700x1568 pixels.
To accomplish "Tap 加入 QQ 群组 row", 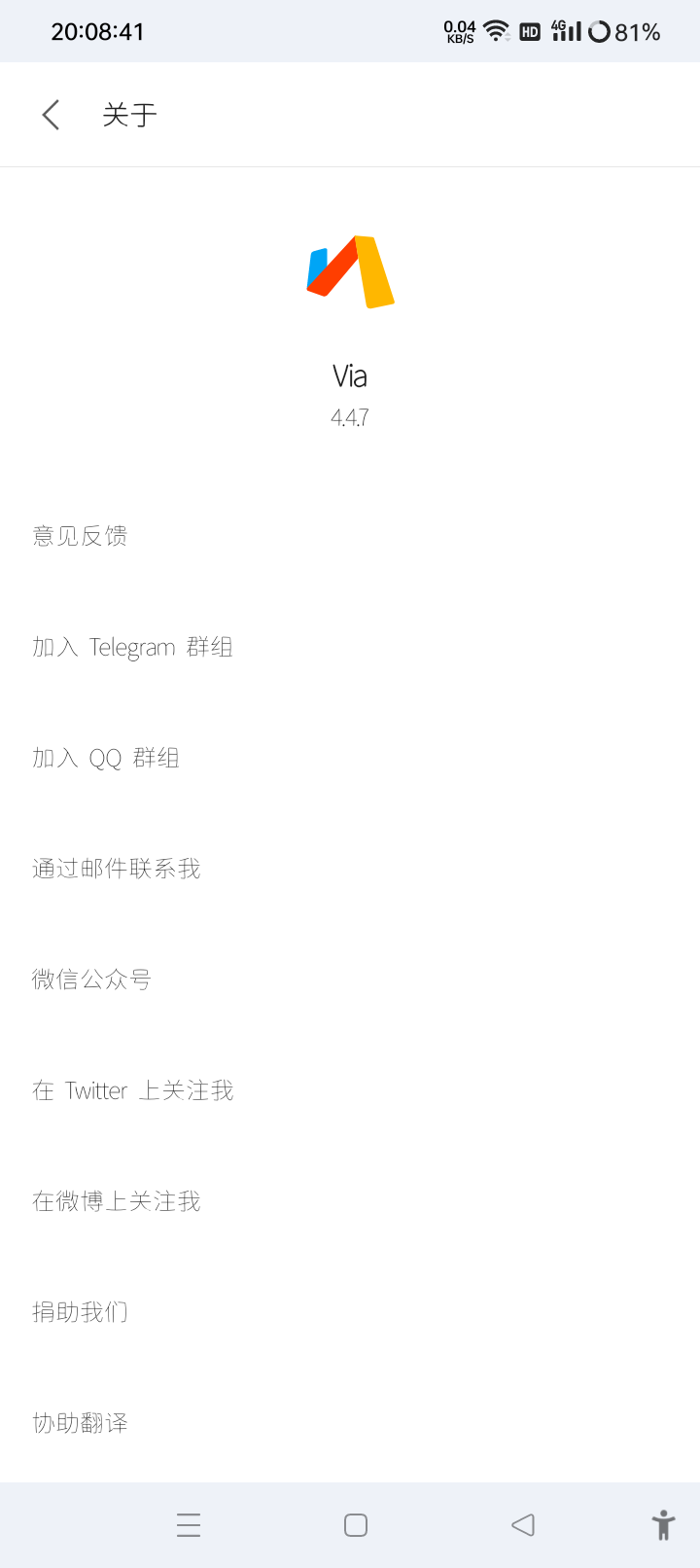I will (x=106, y=758).
